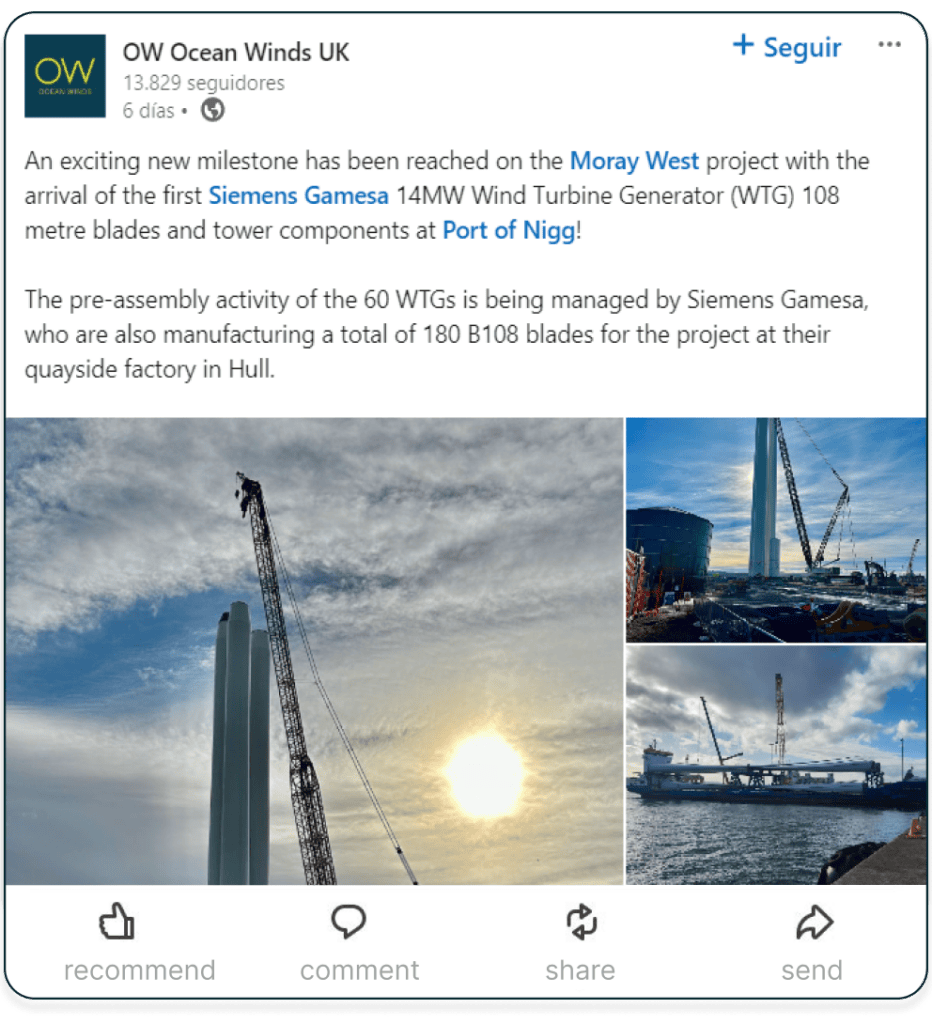Viewport: 932px width, 1024px height.
Task: Open OW Ocean Winds UK page name
Action: pyautogui.click(x=236, y=52)
